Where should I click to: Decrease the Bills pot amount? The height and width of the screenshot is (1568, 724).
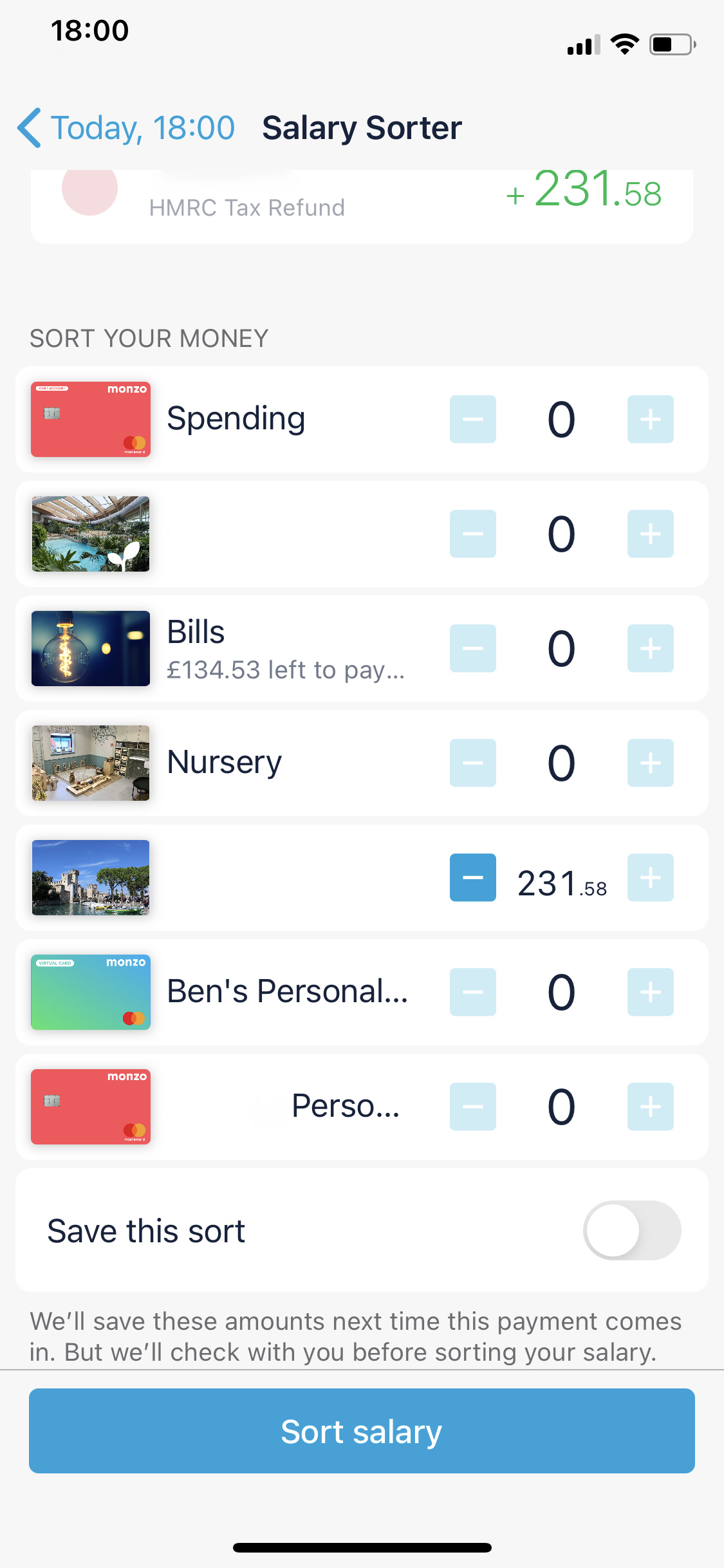[x=472, y=648]
